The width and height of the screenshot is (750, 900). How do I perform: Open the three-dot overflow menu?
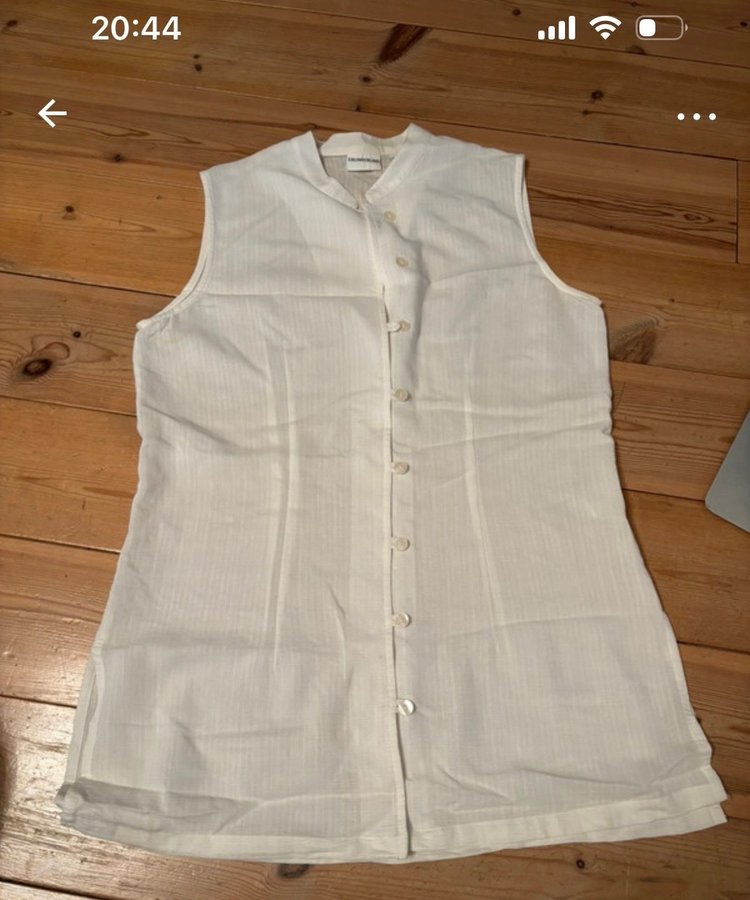(x=696, y=117)
